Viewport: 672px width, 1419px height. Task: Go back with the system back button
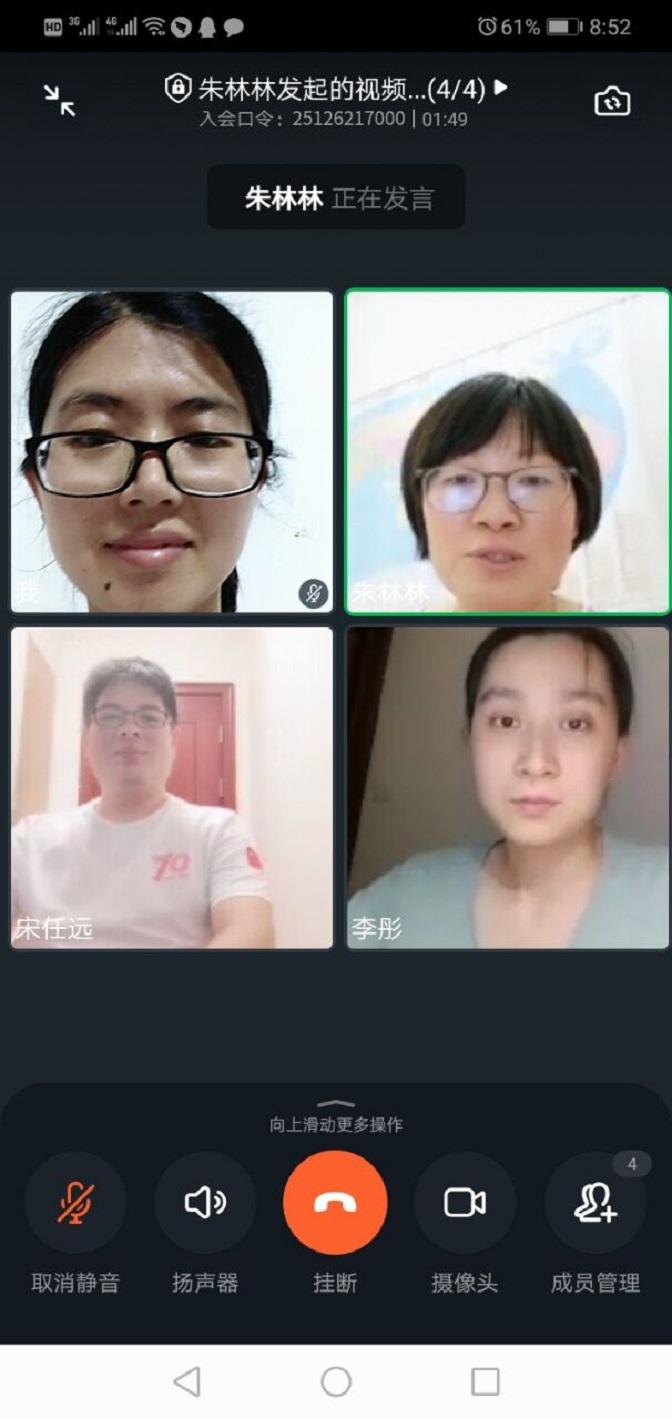click(187, 1381)
